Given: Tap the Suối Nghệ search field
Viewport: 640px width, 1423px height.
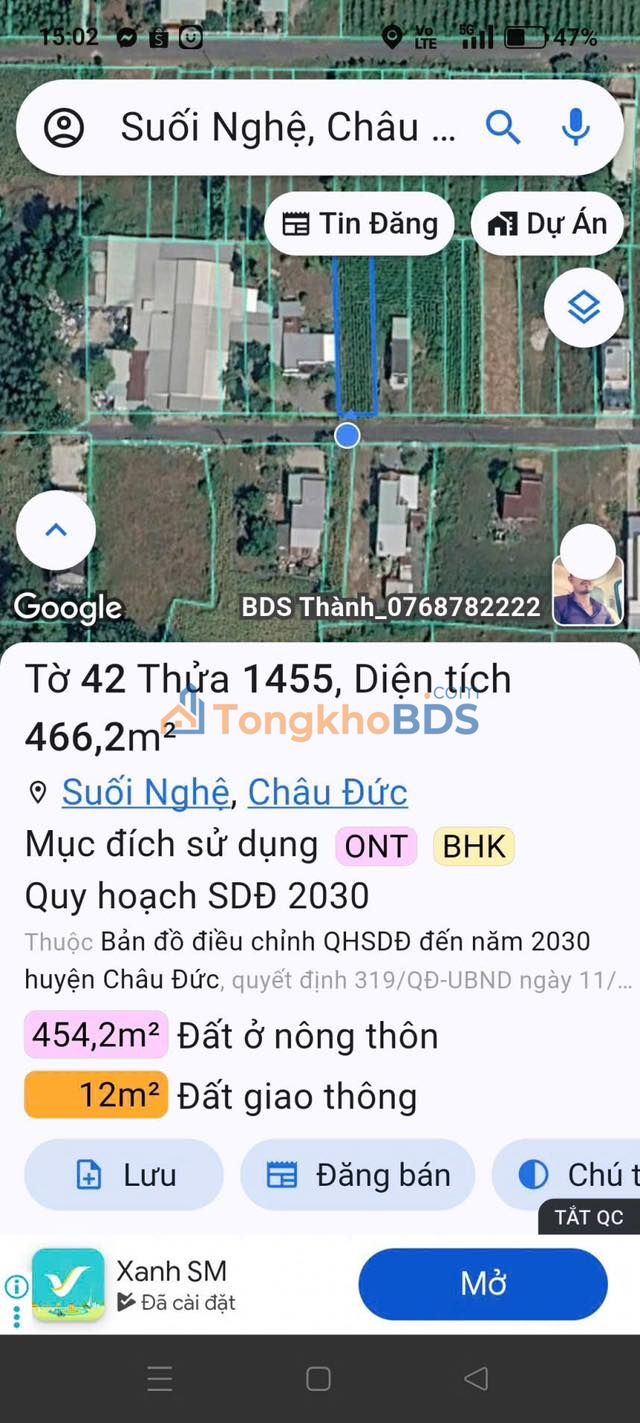Looking at the screenshot, I should point(288,128).
